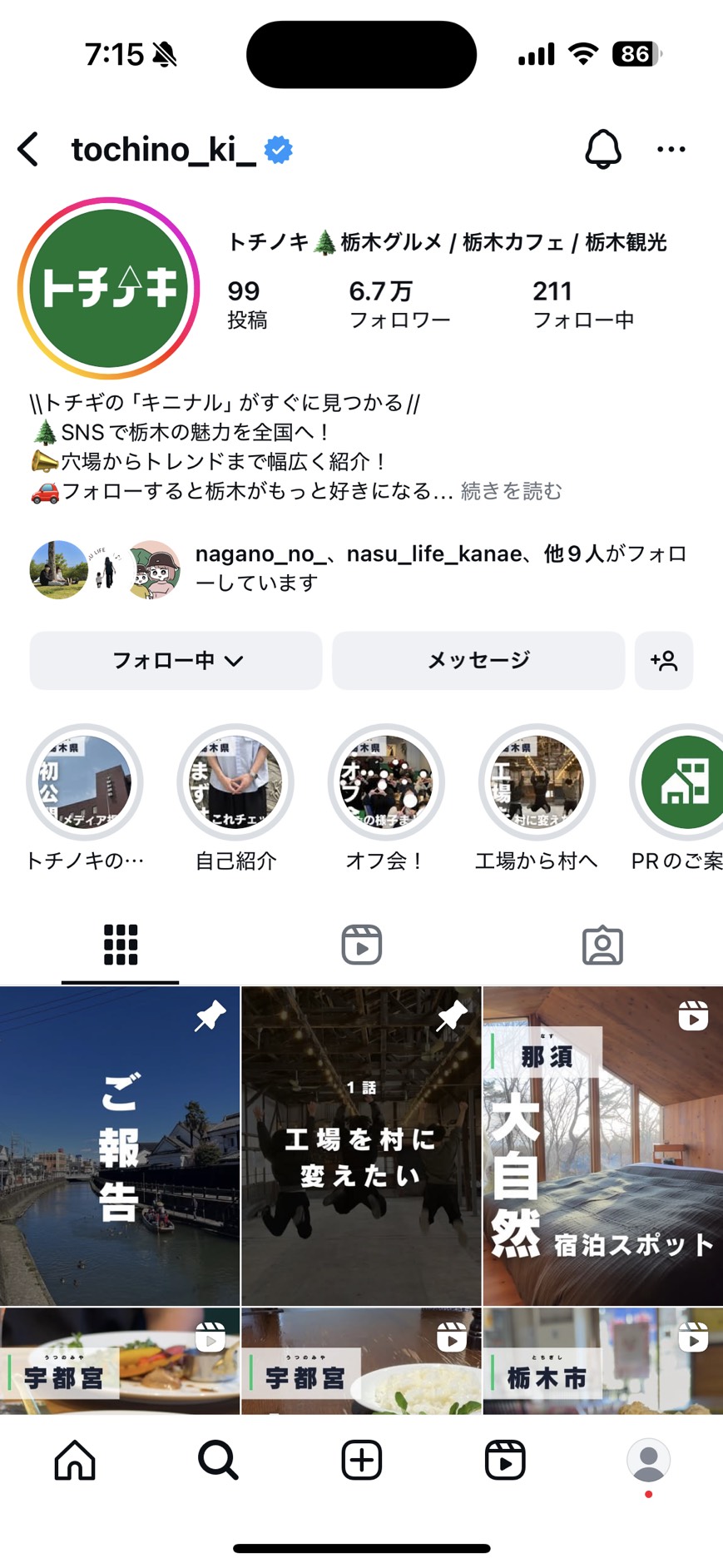This screenshot has height=1568, width=723.
Task: Open the new post creation plus icon
Action: click(x=361, y=1458)
